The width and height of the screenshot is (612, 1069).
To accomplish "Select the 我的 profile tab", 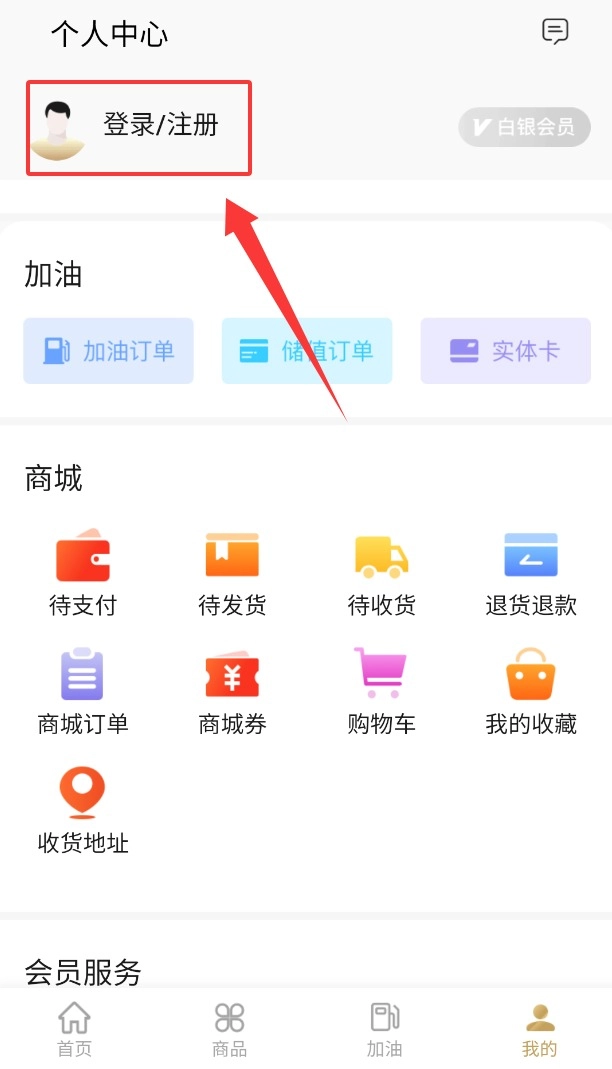I will (540, 1029).
